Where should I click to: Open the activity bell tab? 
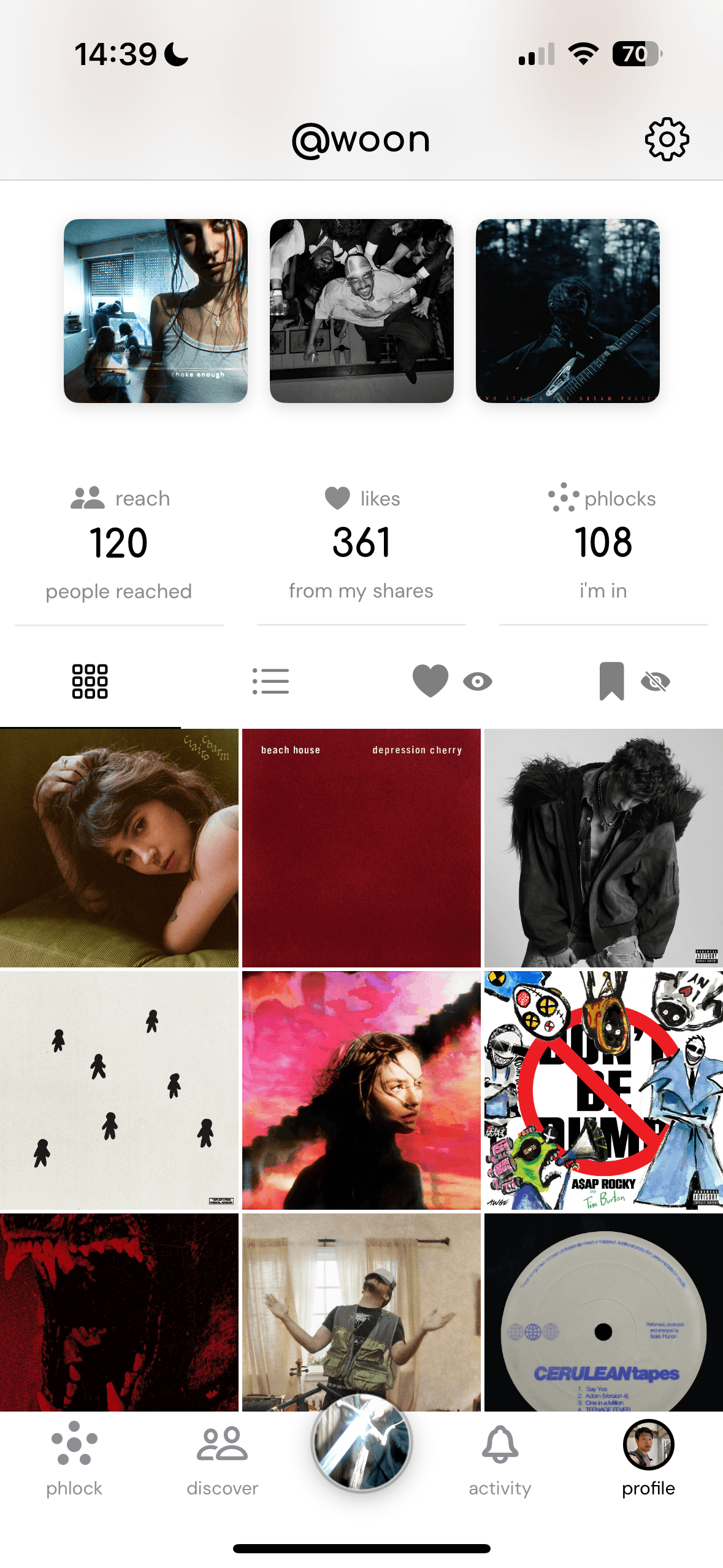point(500,1459)
